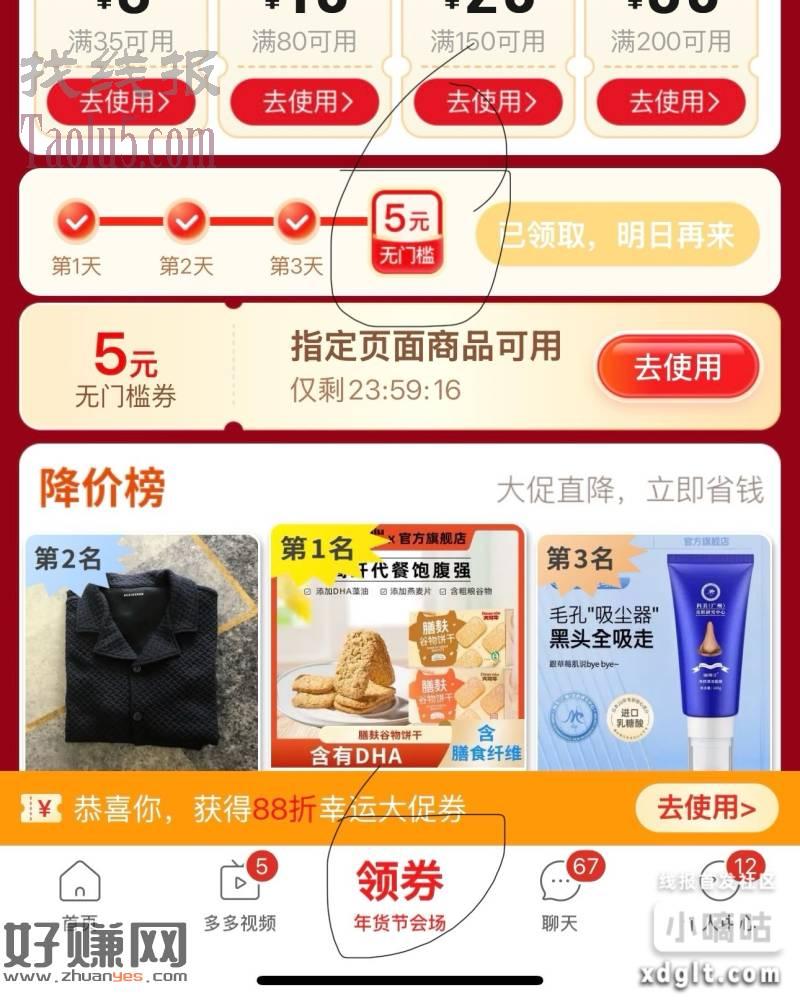Tap 去使用 on the 5元无门槛券
This screenshot has width=800, height=1000.
[677, 367]
